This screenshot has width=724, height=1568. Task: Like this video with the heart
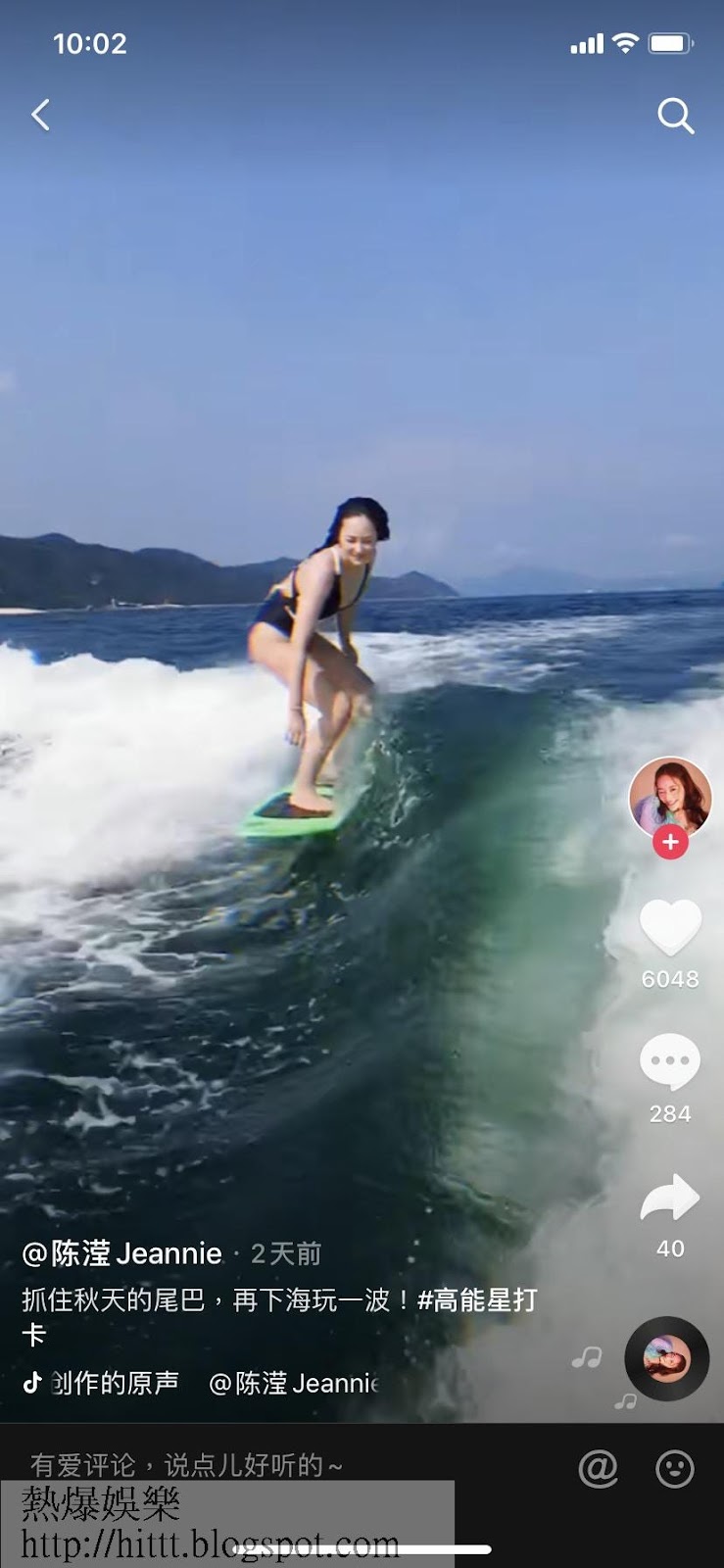(670, 926)
